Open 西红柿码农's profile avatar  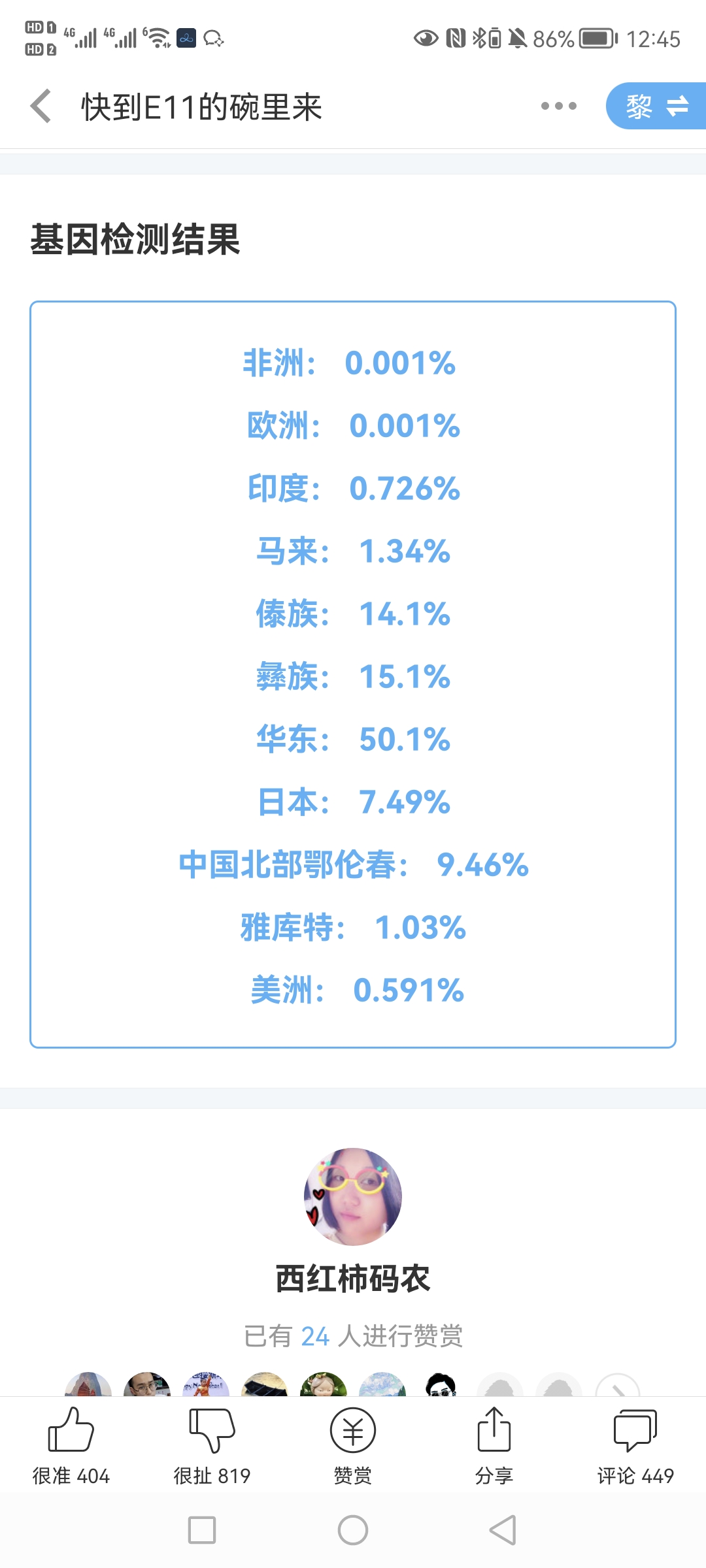[353, 1197]
